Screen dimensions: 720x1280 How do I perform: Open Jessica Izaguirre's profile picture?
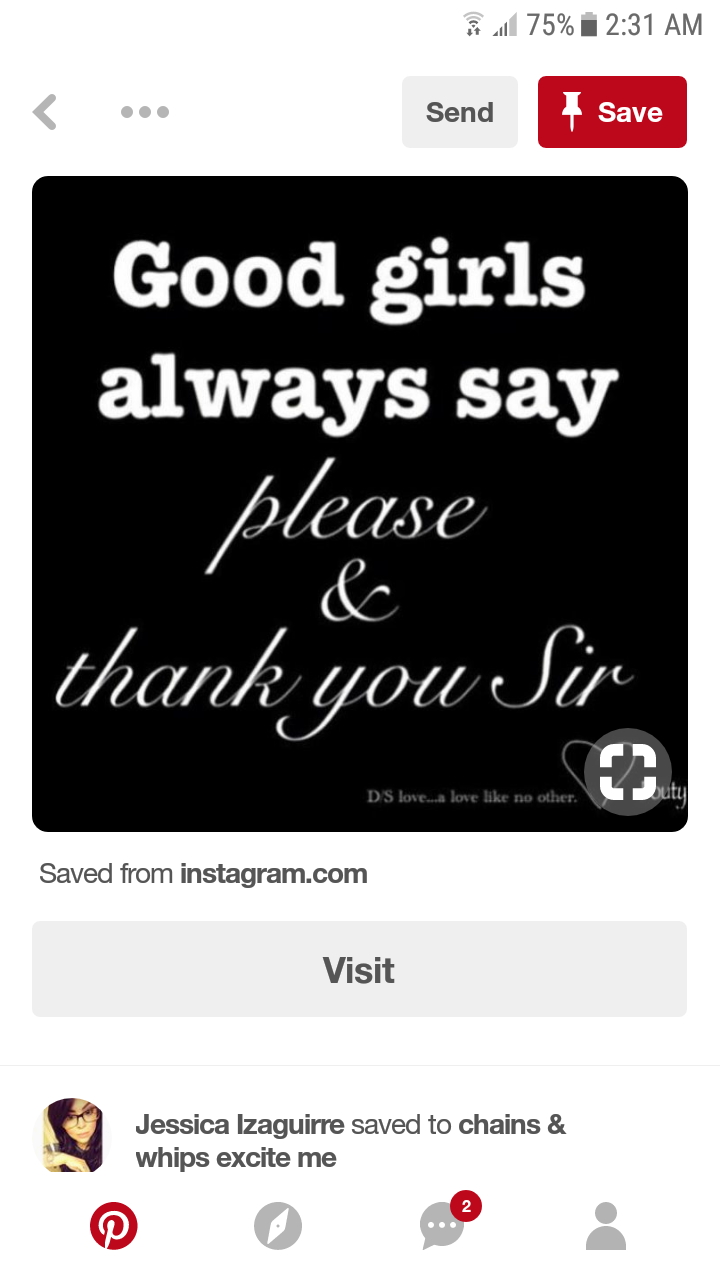[x=68, y=1136]
